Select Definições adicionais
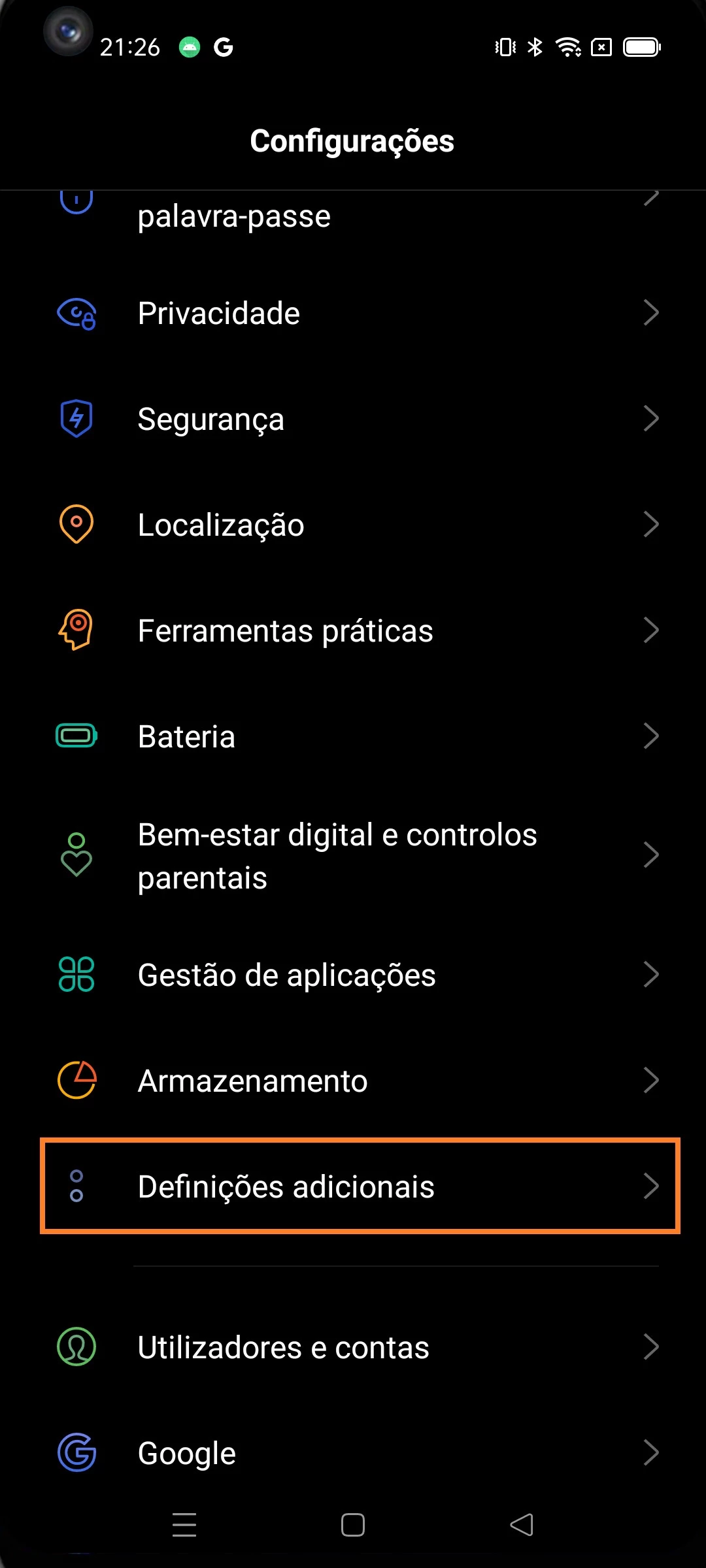The height and width of the screenshot is (1568, 706). [x=353, y=1186]
